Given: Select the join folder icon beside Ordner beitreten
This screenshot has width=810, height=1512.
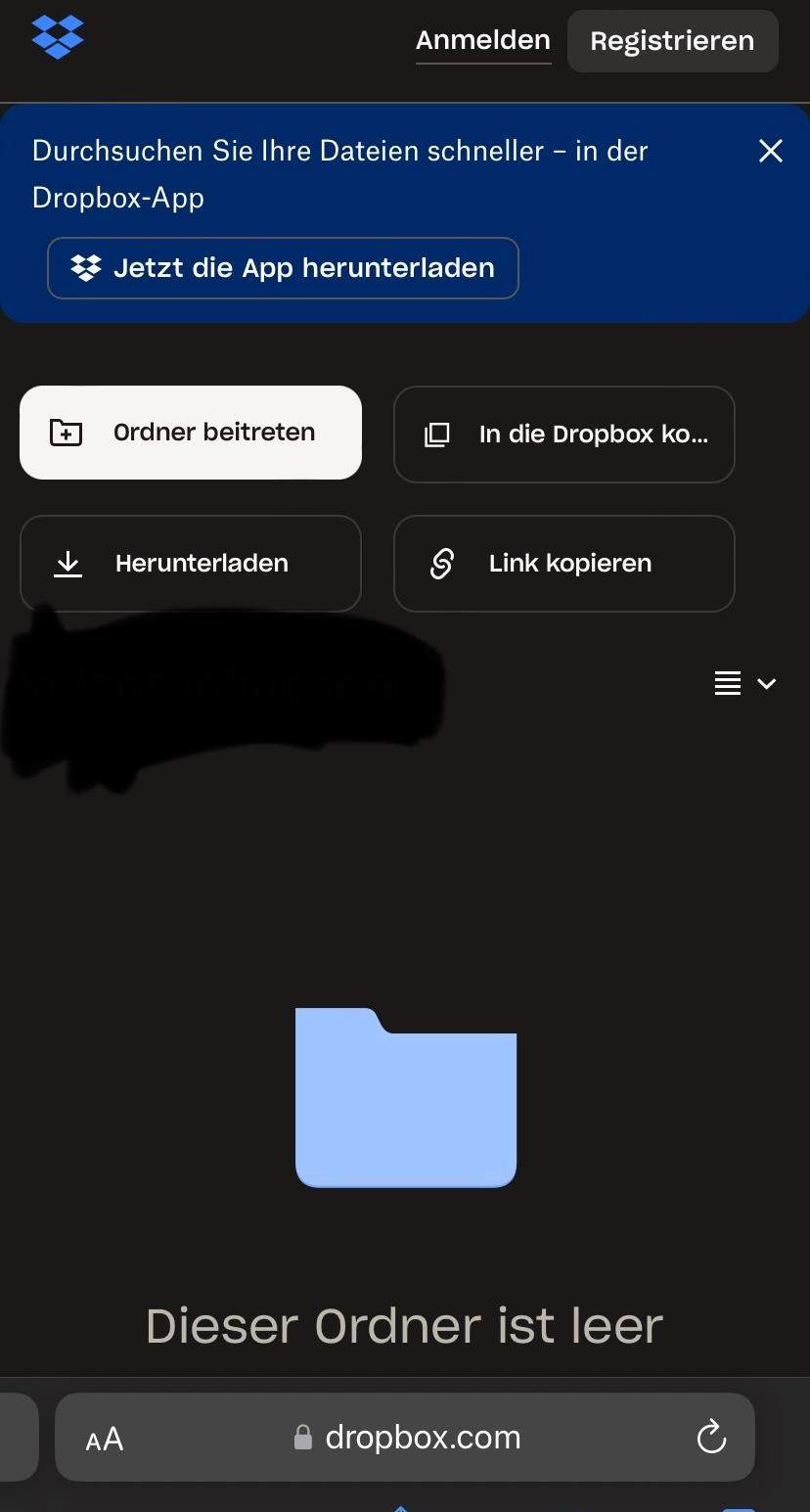Looking at the screenshot, I should (65, 432).
